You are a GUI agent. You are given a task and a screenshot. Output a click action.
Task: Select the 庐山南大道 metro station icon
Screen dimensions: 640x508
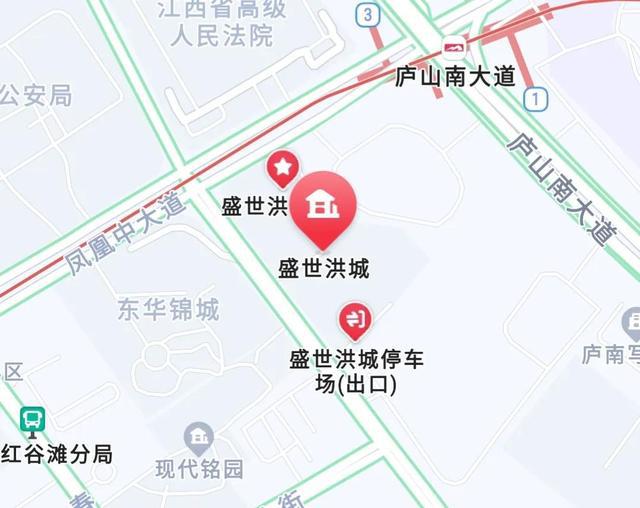tap(453, 47)
